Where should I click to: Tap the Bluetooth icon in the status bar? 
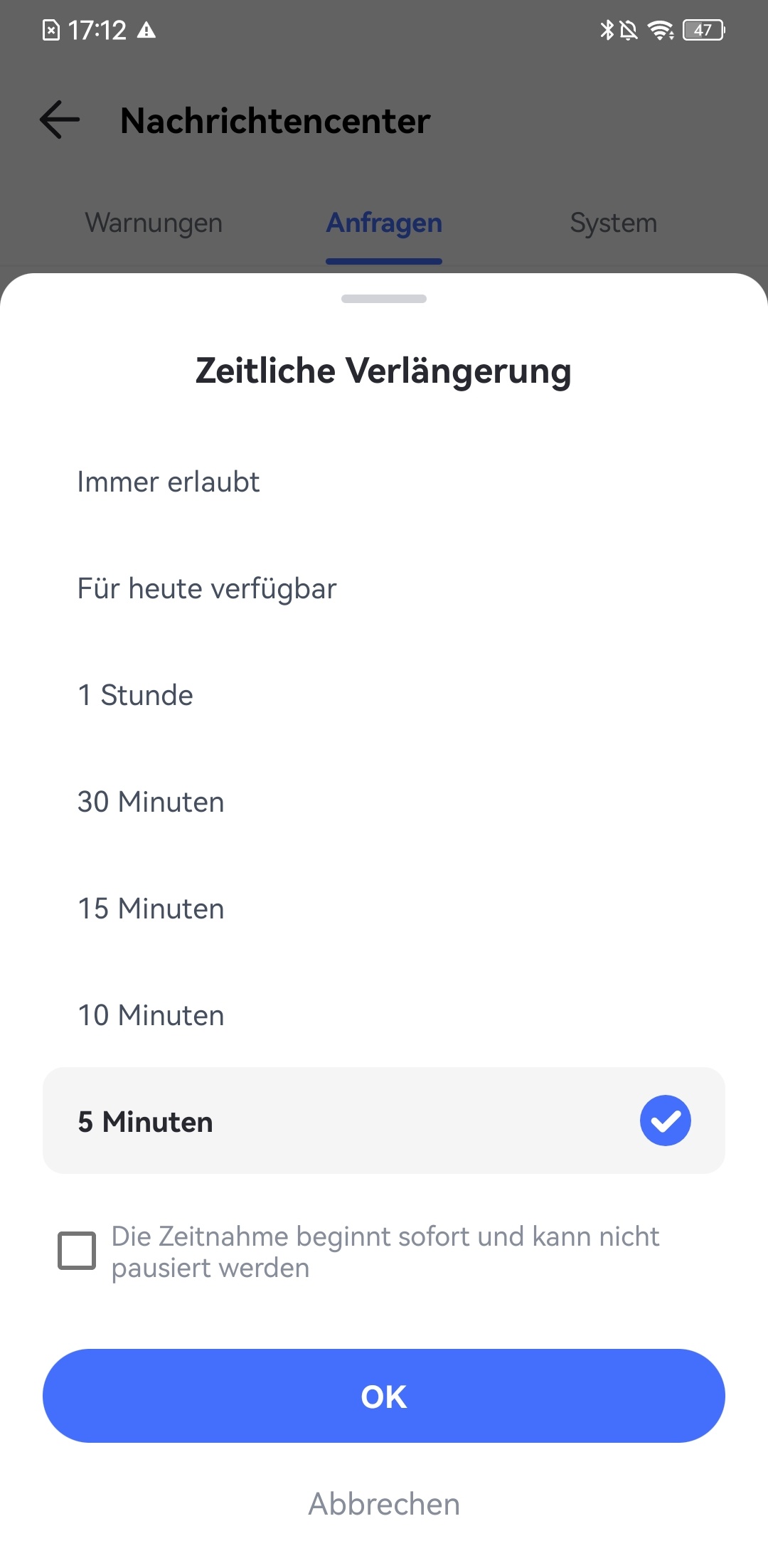pos(607,30)
